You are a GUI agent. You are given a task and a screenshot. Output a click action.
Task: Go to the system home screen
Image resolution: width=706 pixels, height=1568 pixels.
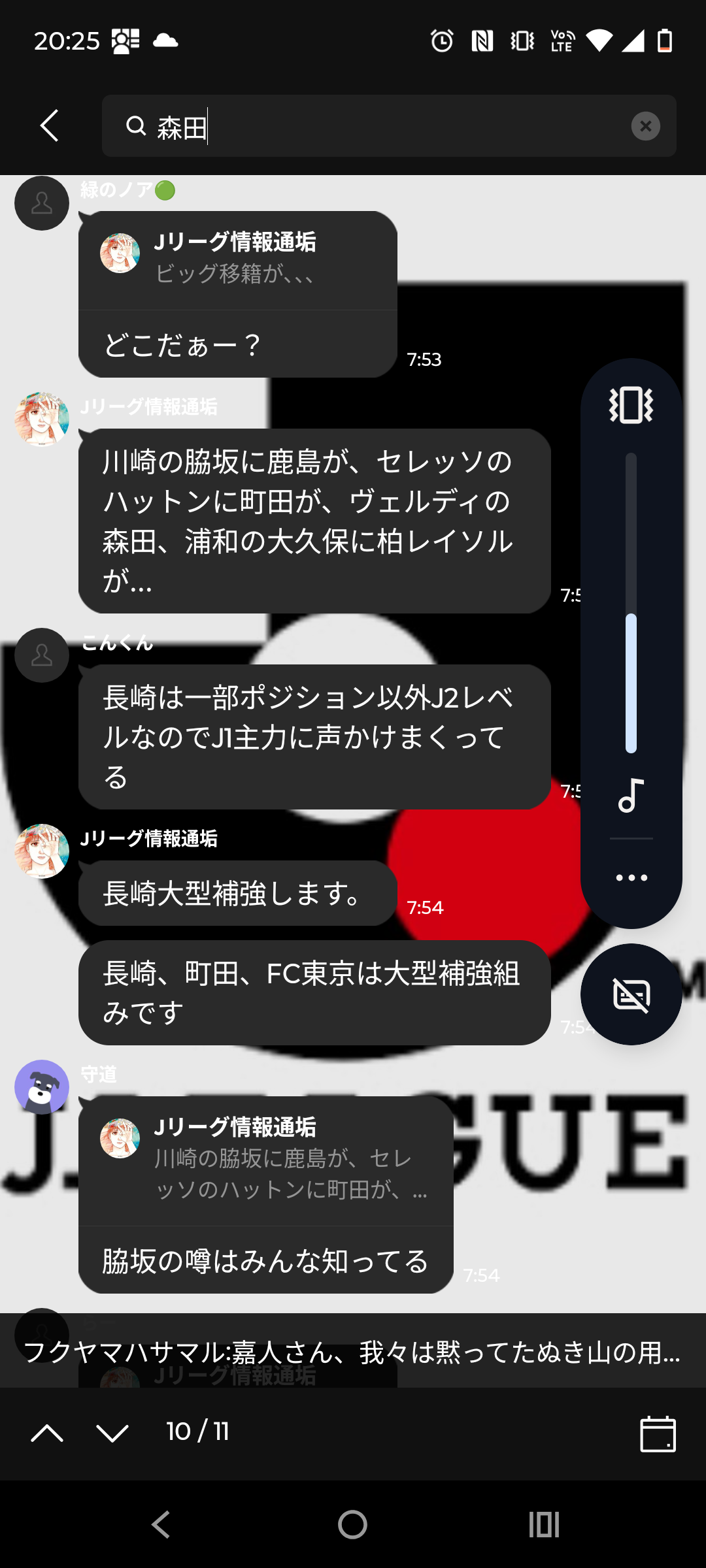352,1525
